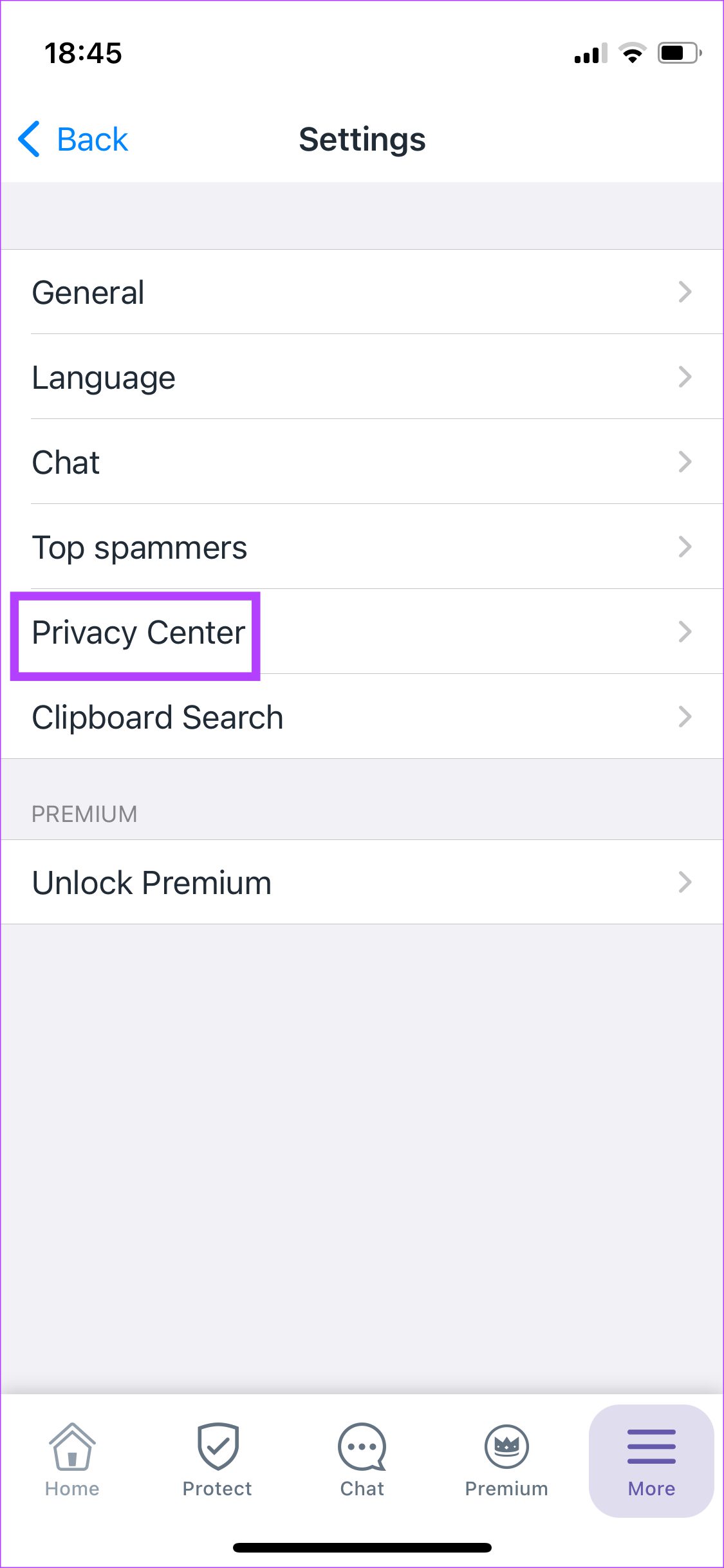Screen dimensions: 724x1568
Task: Go to the Chat tab in bottom bar
Action: pos(362,1460)
